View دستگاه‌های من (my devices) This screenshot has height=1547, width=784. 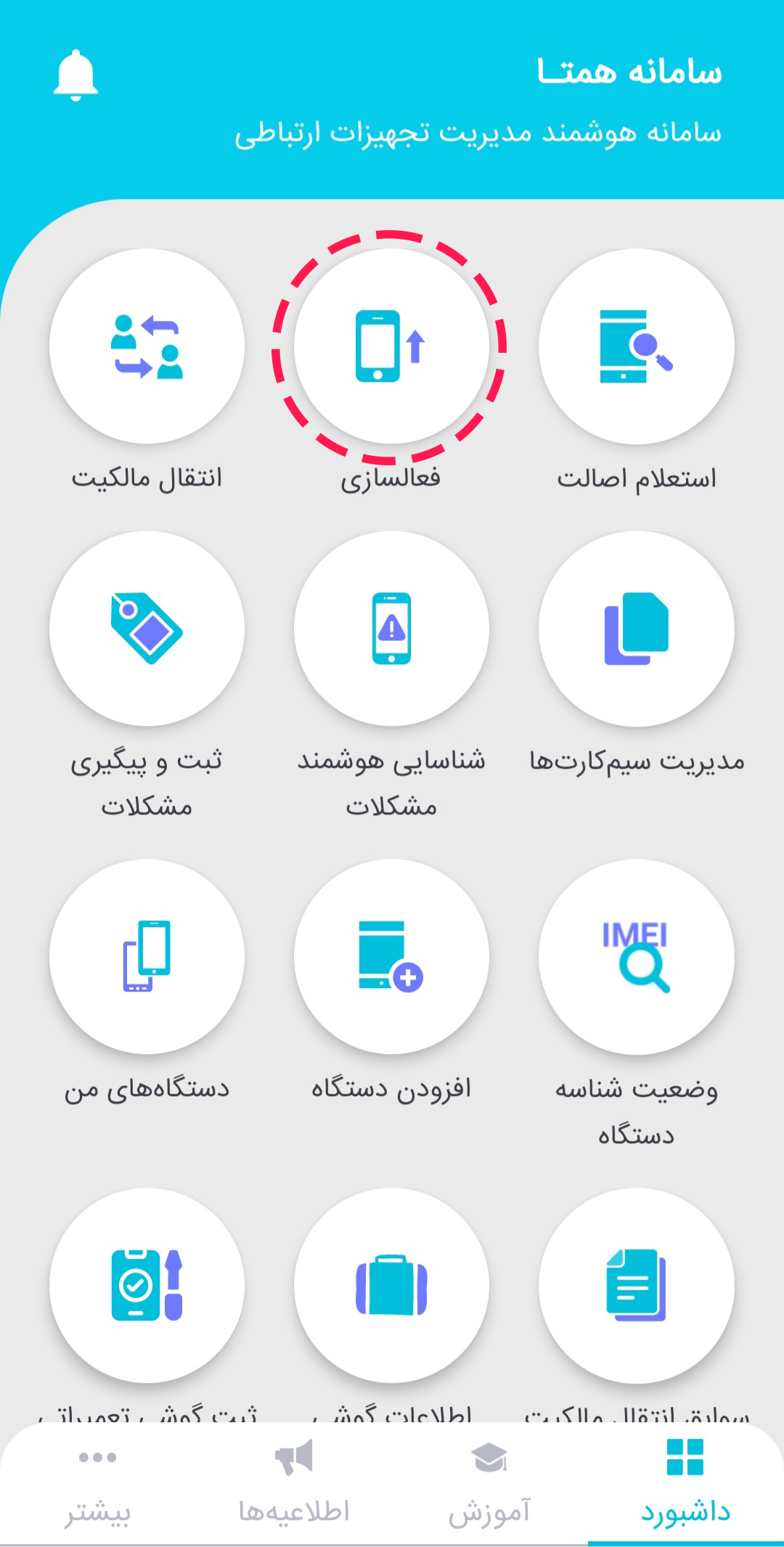(x=147, y=957)
